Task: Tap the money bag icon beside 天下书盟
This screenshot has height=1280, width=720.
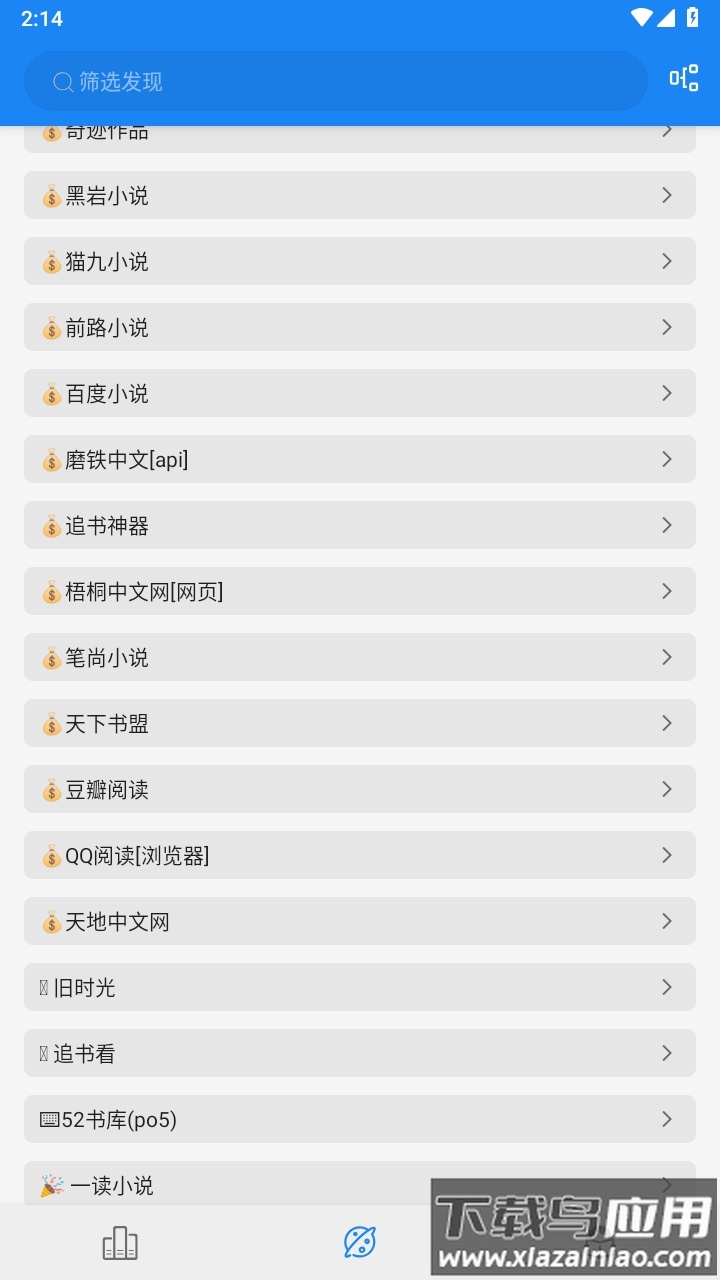Action: point(52,723)
